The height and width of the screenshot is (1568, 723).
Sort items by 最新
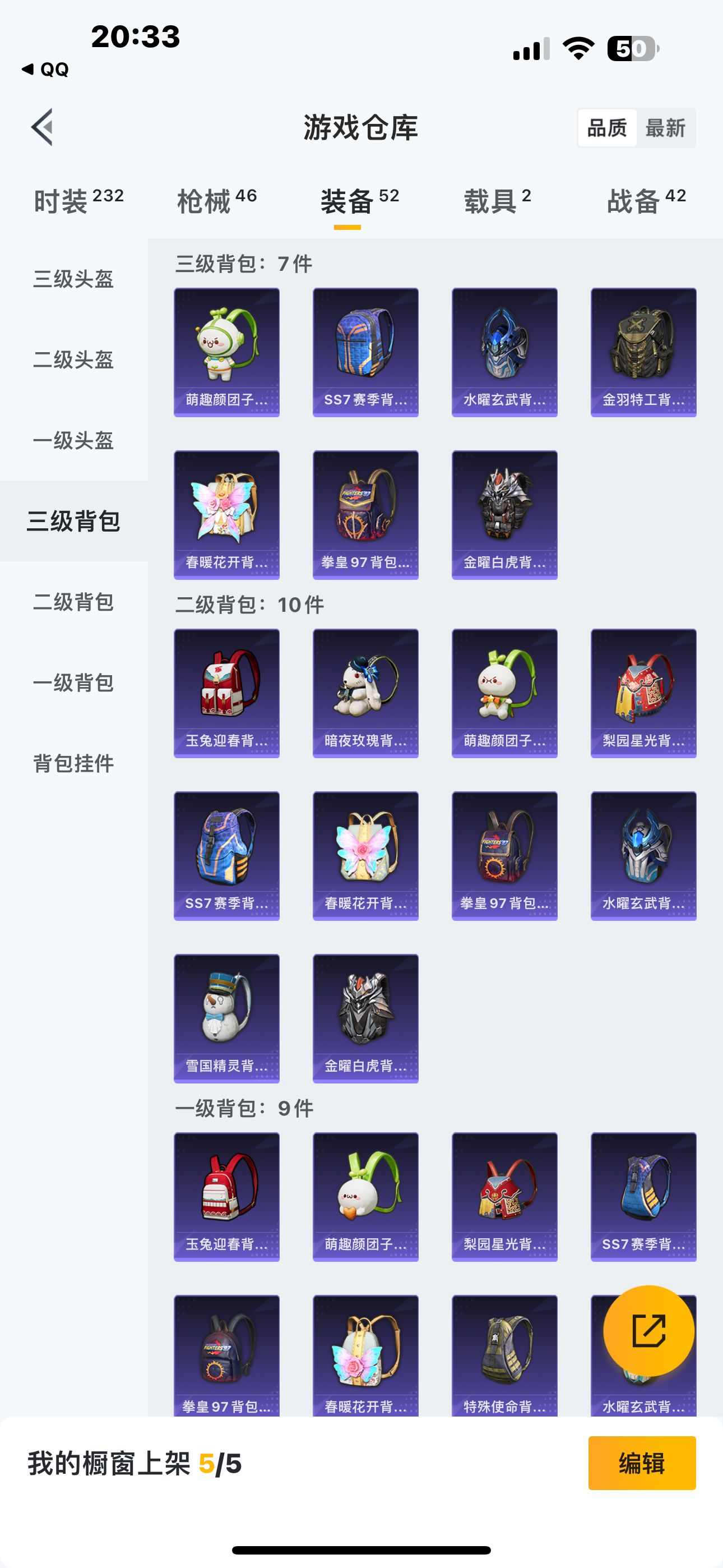pyautogui.click(x=665, y=128)
